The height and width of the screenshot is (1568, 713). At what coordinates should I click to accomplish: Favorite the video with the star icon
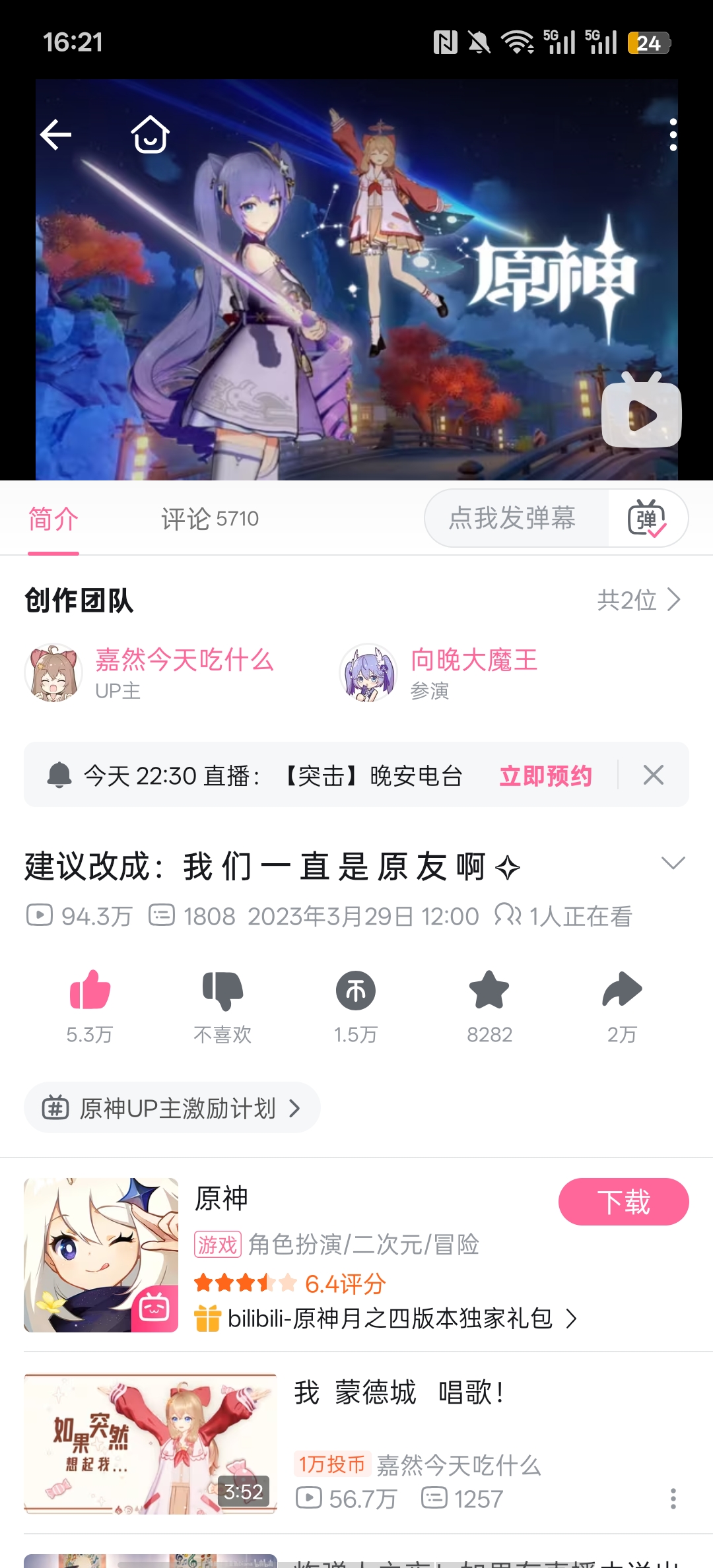click(489, 991)
